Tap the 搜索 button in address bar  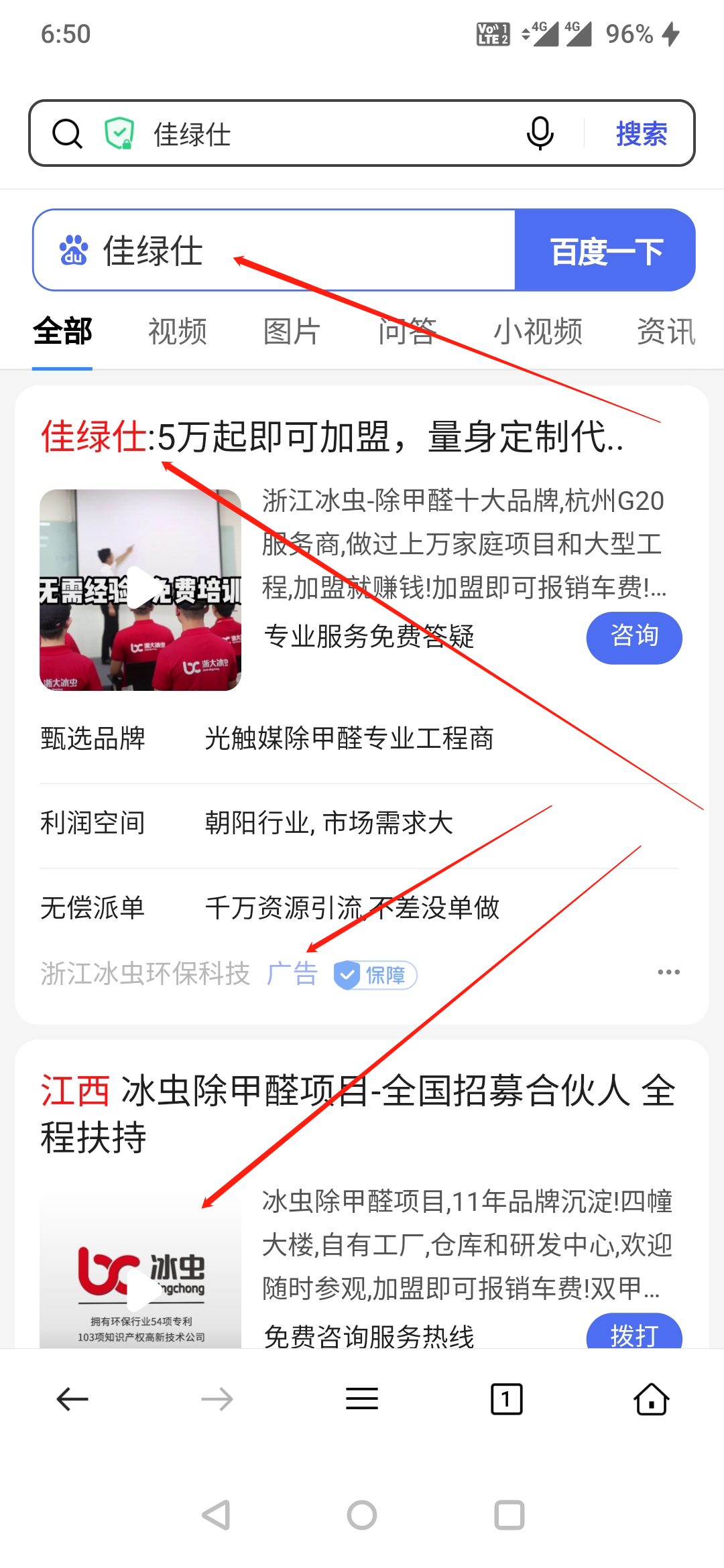[x=641, y=133]
